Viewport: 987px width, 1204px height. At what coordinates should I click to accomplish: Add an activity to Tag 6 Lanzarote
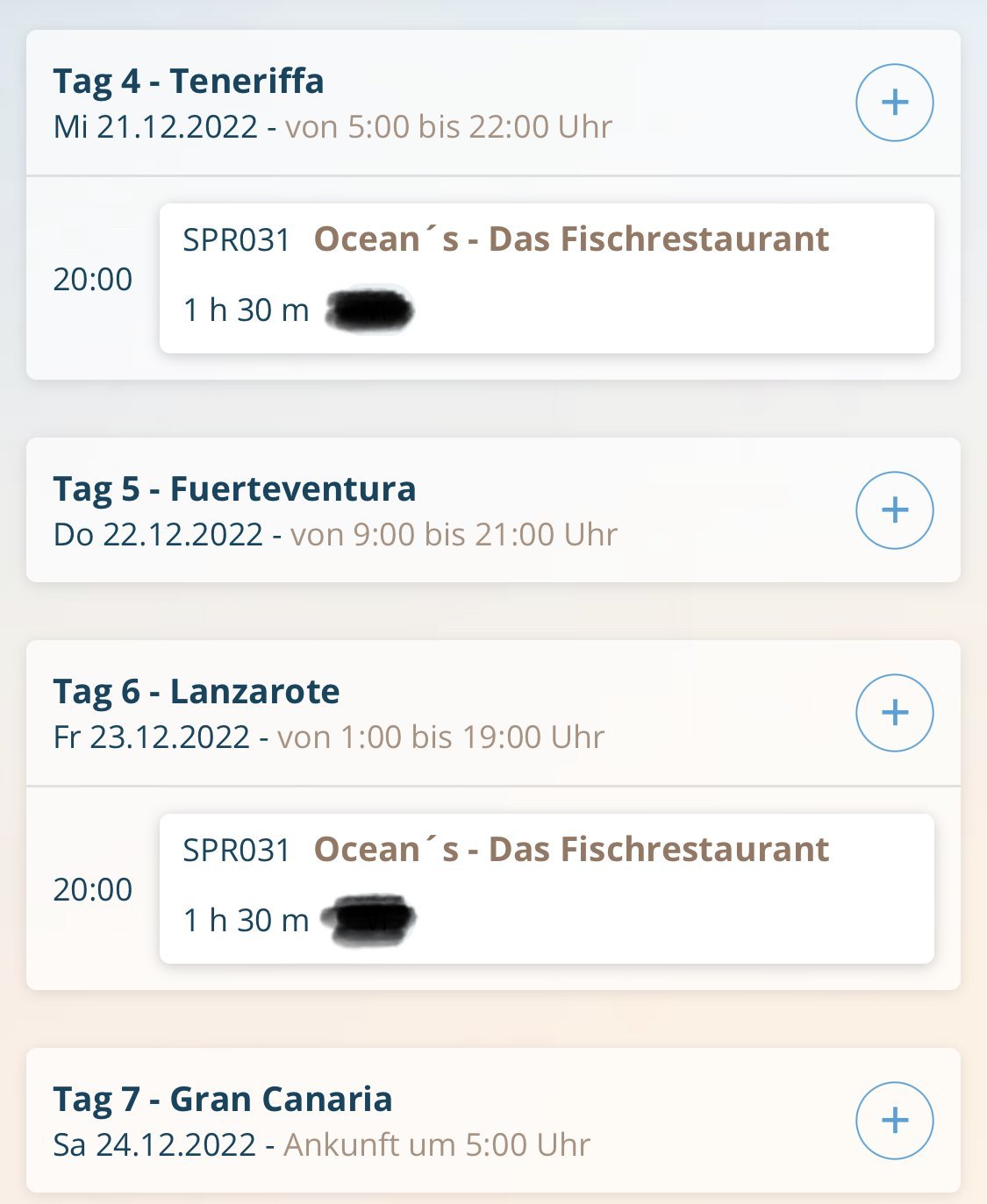pos(894,713)
